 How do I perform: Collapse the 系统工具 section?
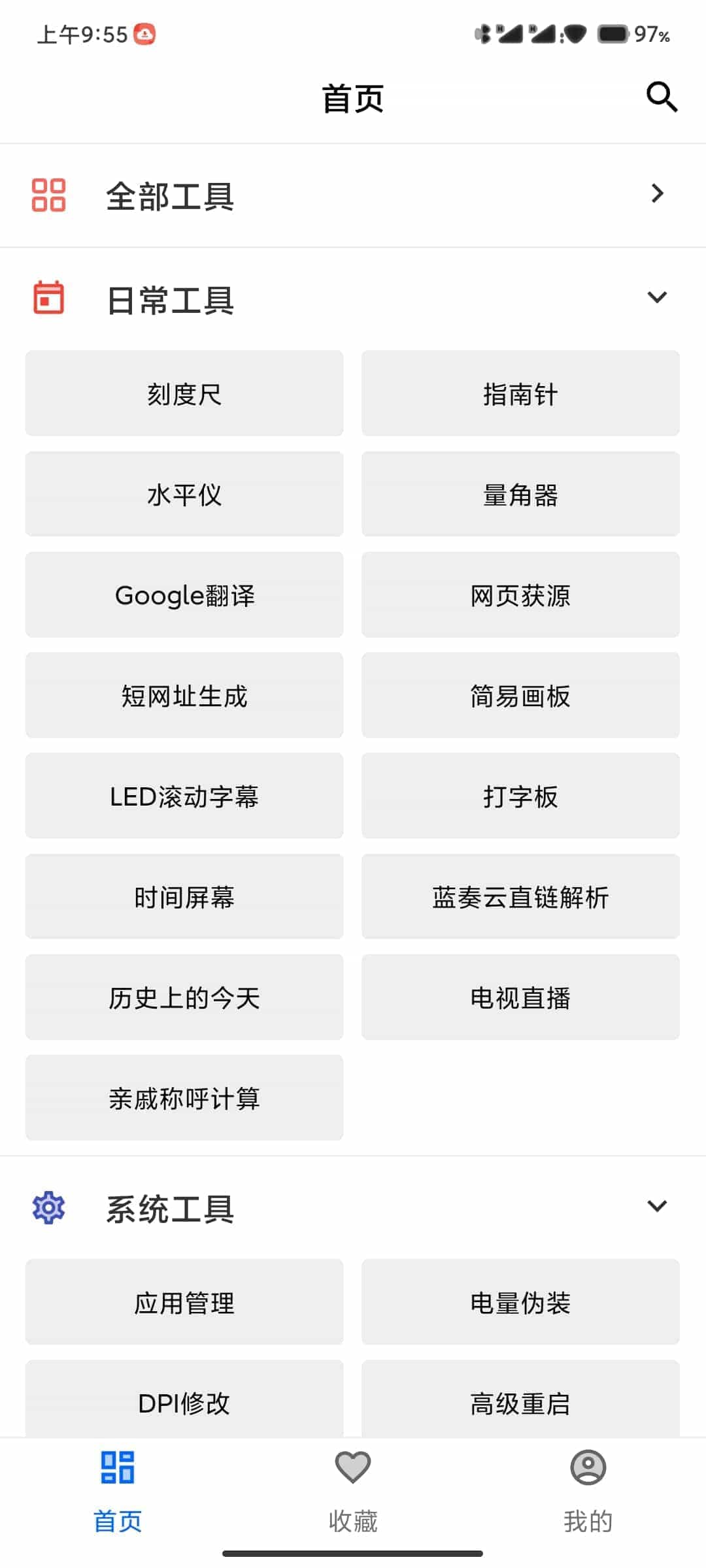pos(657,1205)
